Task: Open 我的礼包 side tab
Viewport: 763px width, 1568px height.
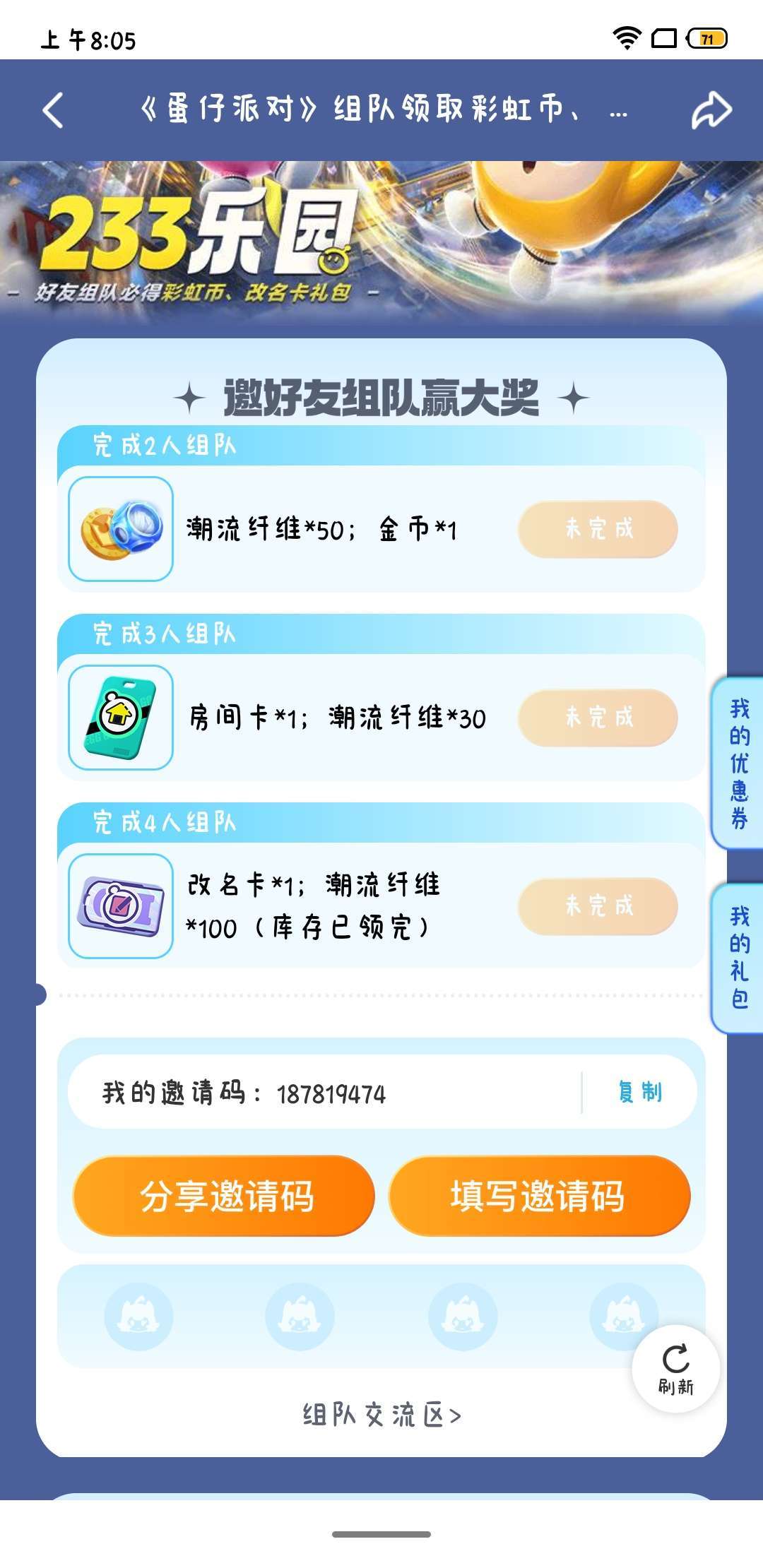Action: click(x=738, y=958)
